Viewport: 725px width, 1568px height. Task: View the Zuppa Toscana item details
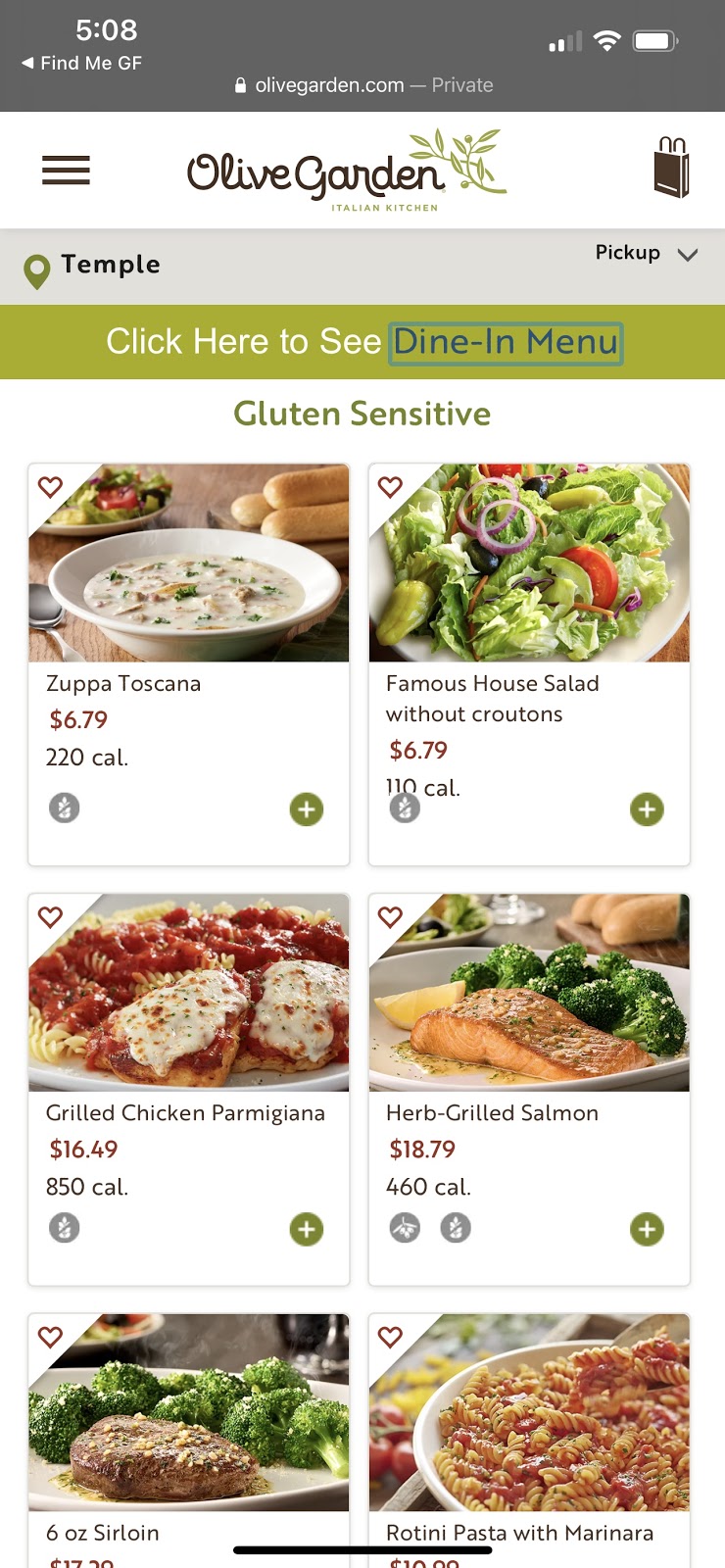pyautogui.click(x=123, y=684)
